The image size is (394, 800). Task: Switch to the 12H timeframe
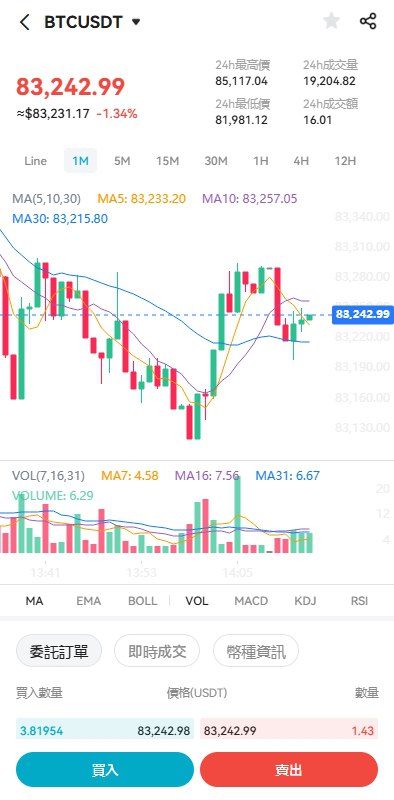pyautogui.click(x=345, y=161)
